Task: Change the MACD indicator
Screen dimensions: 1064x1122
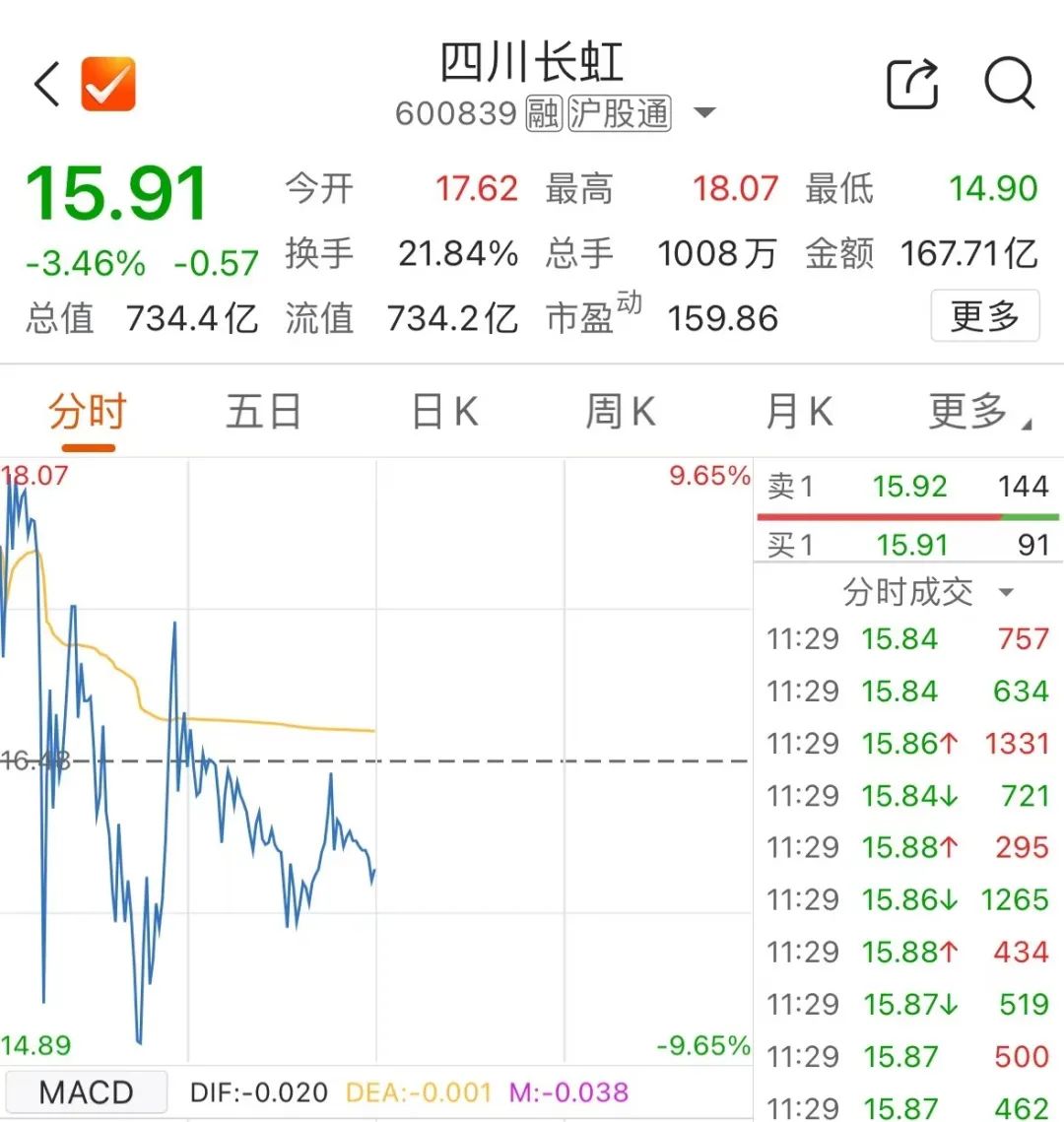Action: coord(86,1091)
